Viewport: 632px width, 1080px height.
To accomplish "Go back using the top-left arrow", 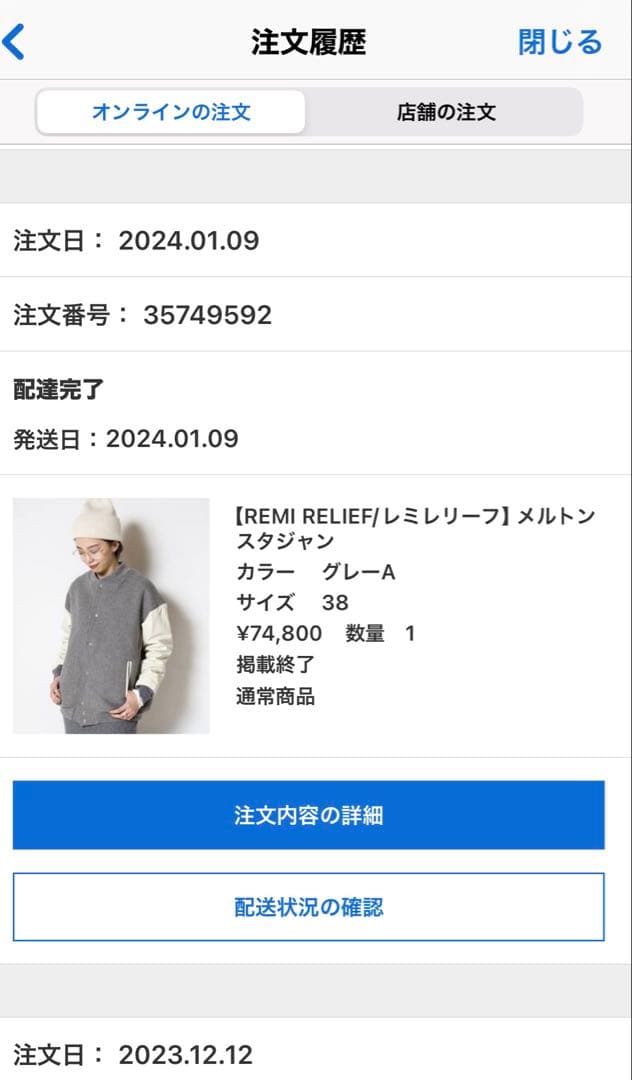I will coord(15,42).
